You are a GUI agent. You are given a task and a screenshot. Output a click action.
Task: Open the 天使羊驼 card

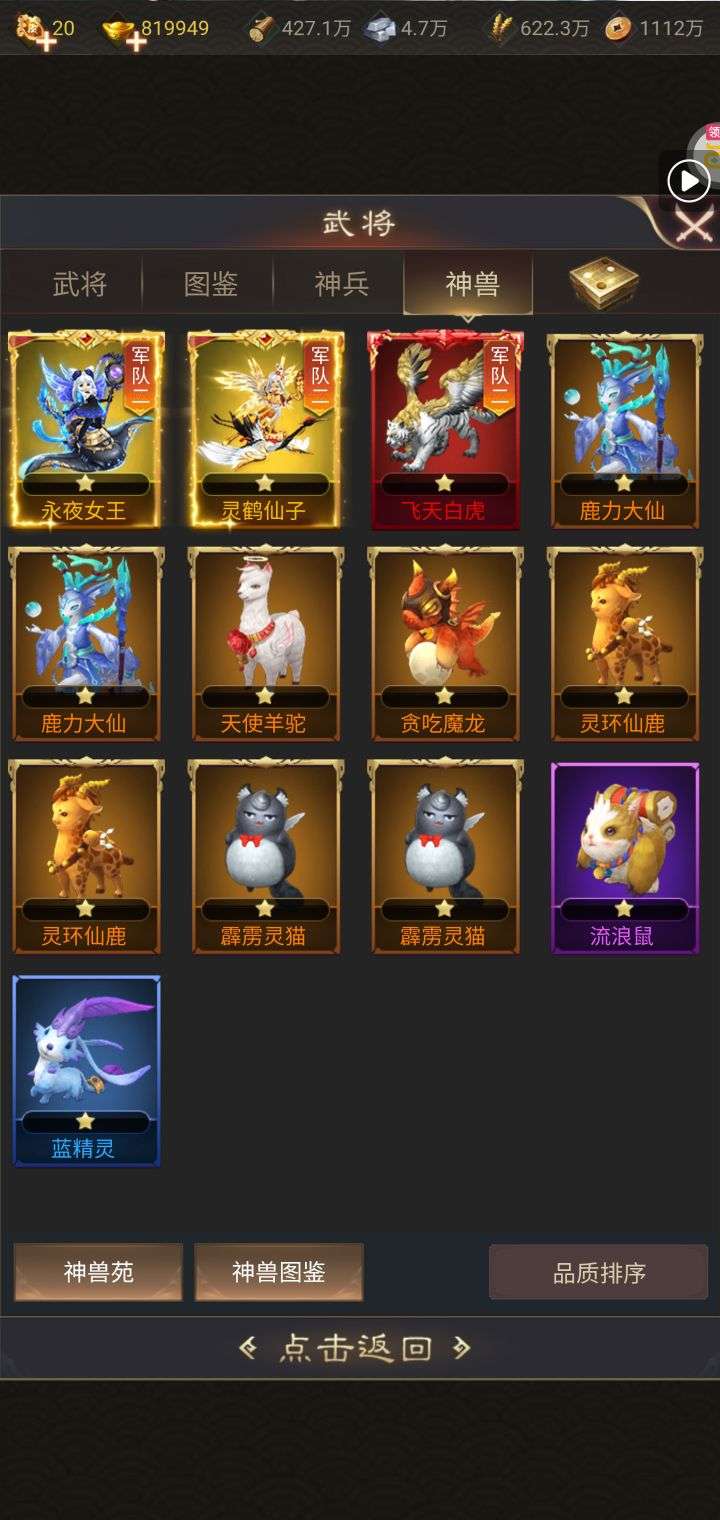click(x=265, y=643)
